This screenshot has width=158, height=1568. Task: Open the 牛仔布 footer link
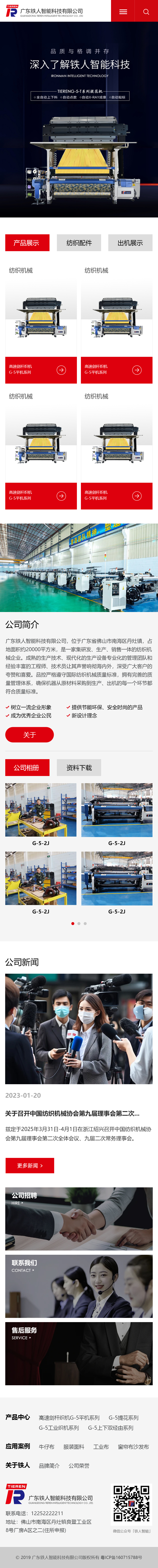pyautogui.click(x=46, y=1447)
